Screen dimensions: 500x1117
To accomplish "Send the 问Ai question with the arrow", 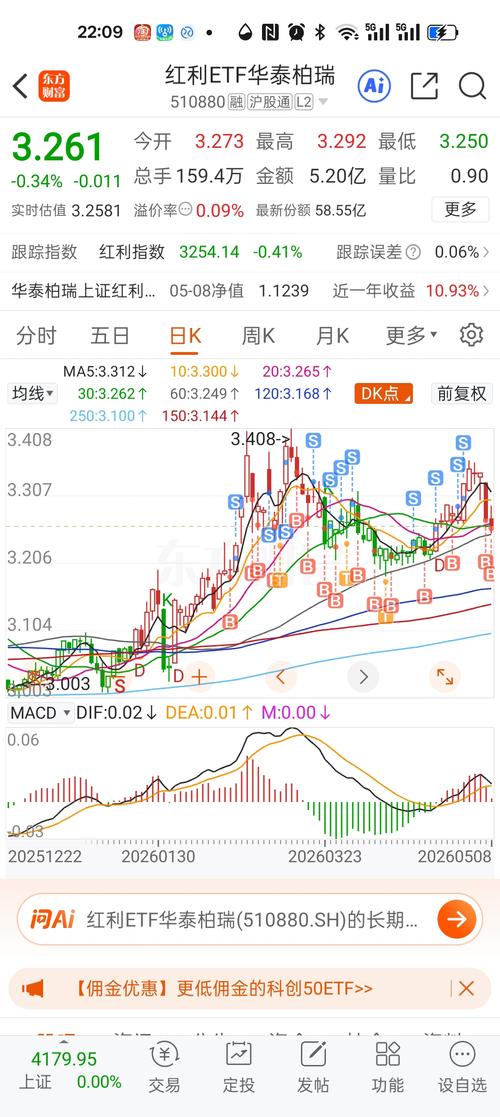I will [457, 919].
